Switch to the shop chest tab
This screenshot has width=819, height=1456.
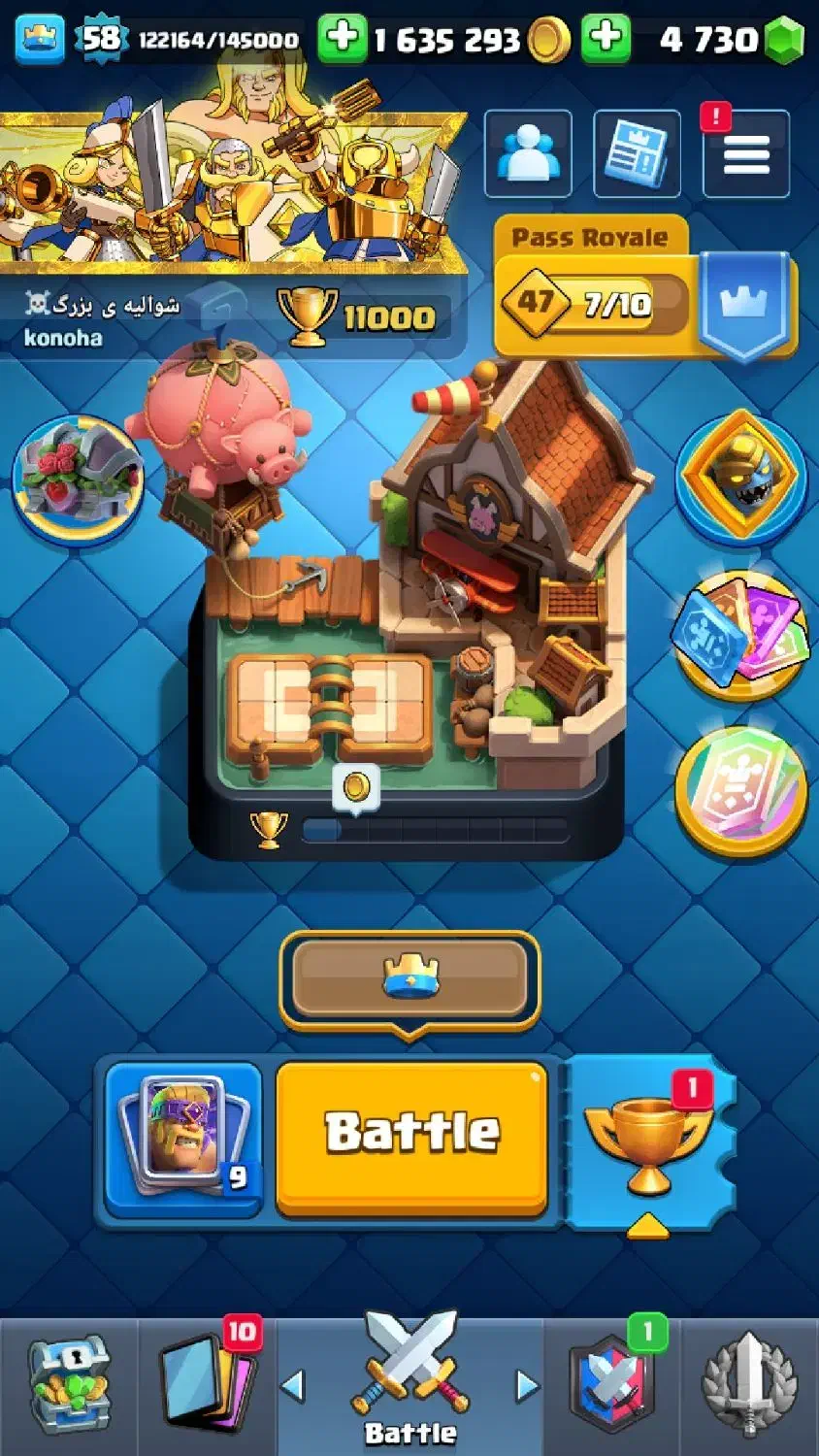click(68, 1386)
